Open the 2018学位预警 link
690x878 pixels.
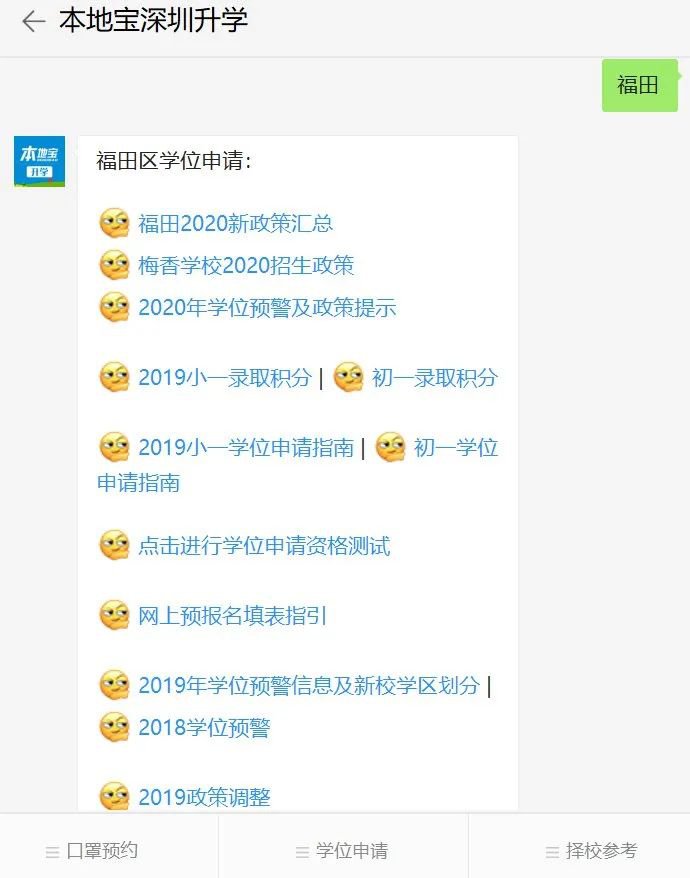(204, 728)
